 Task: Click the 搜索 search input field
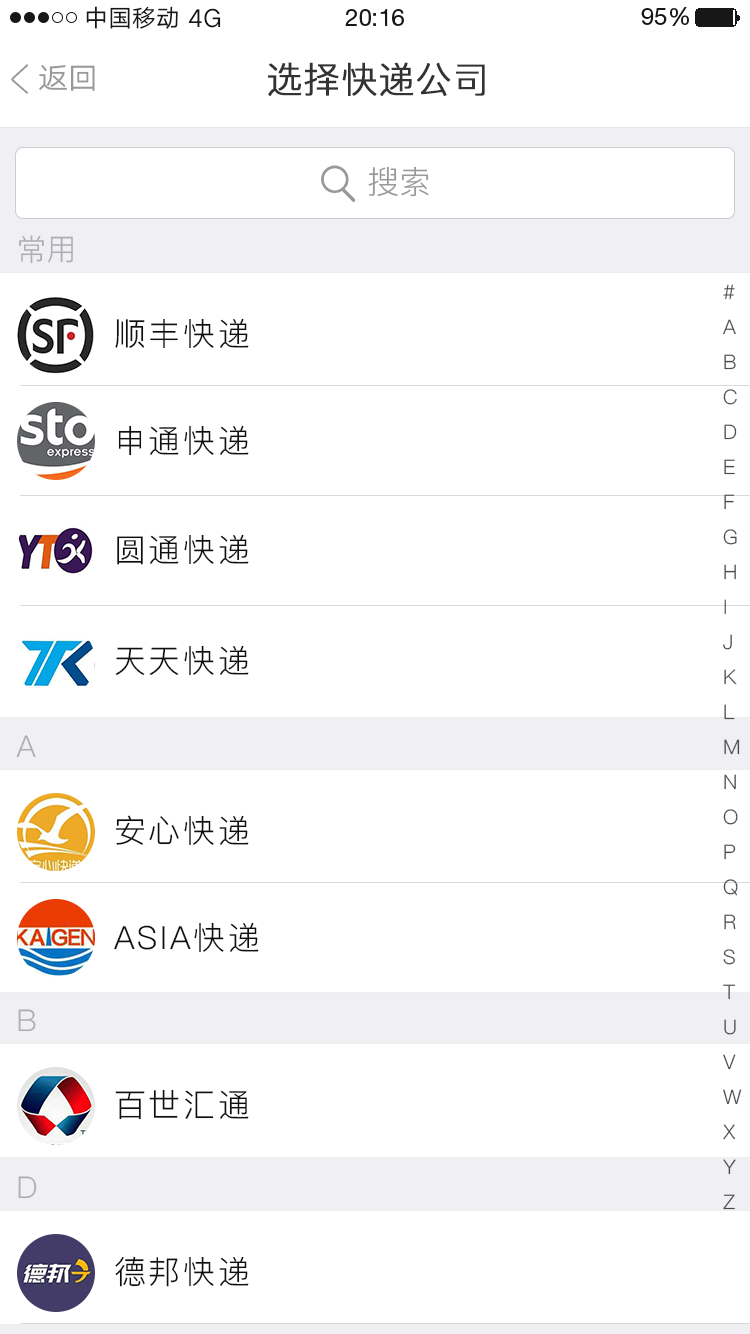tap(375, 183)
